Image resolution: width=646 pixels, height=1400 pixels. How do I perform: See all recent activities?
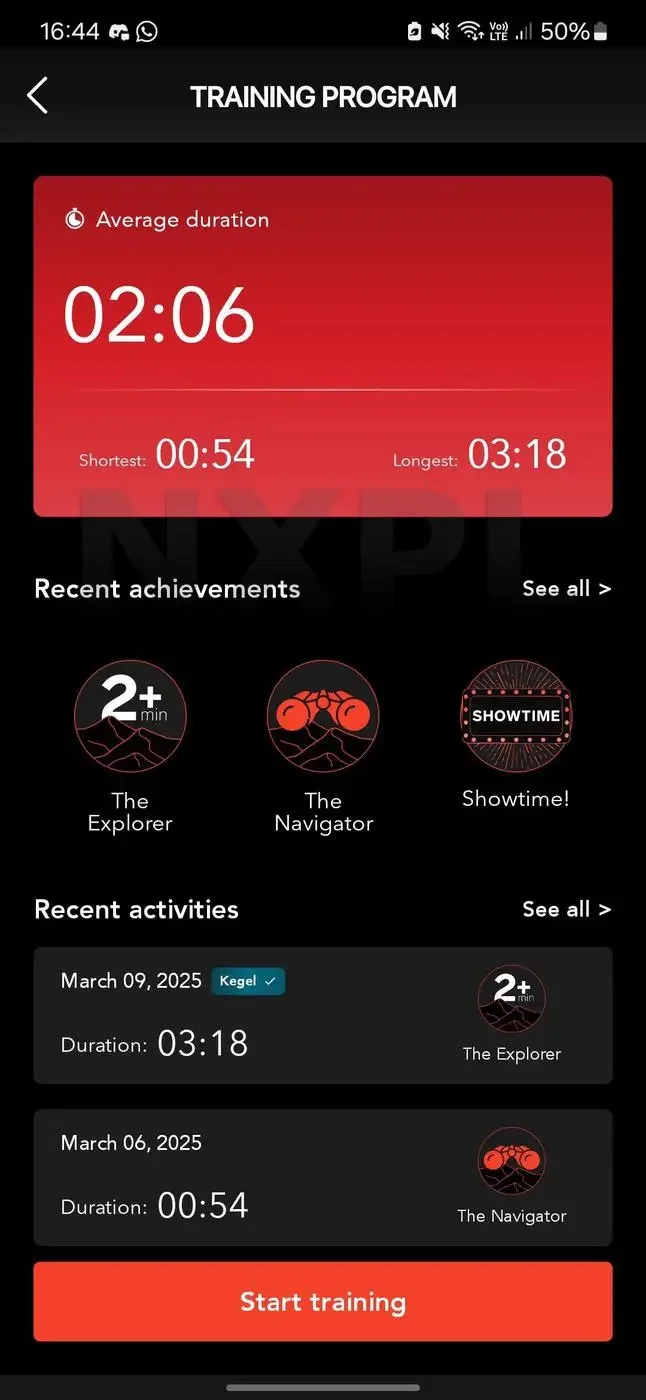coord(566,909)
